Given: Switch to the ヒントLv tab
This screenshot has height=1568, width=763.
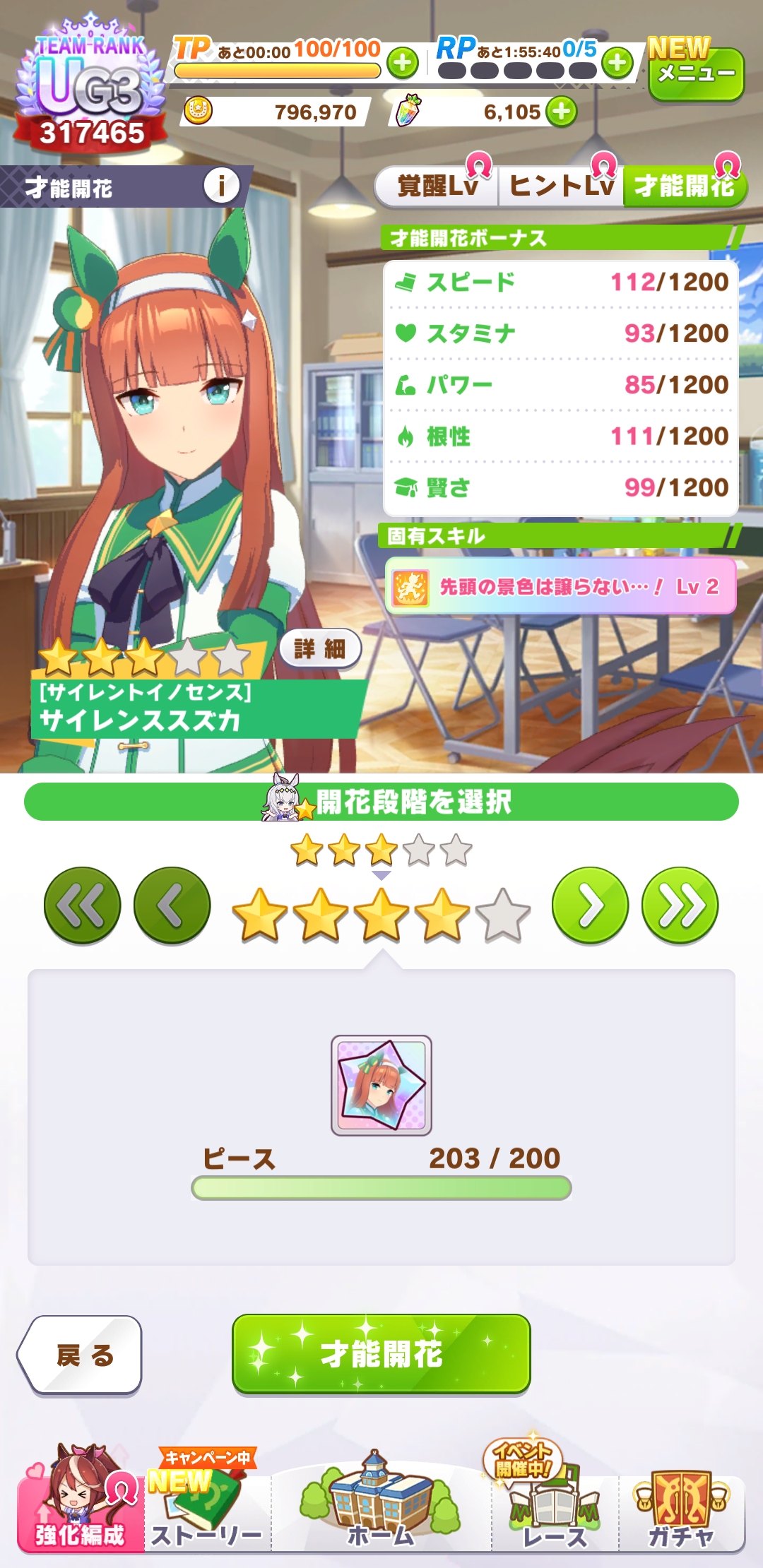Looking at the screenshot, I should pyautogui.click(x=561, y=186).
